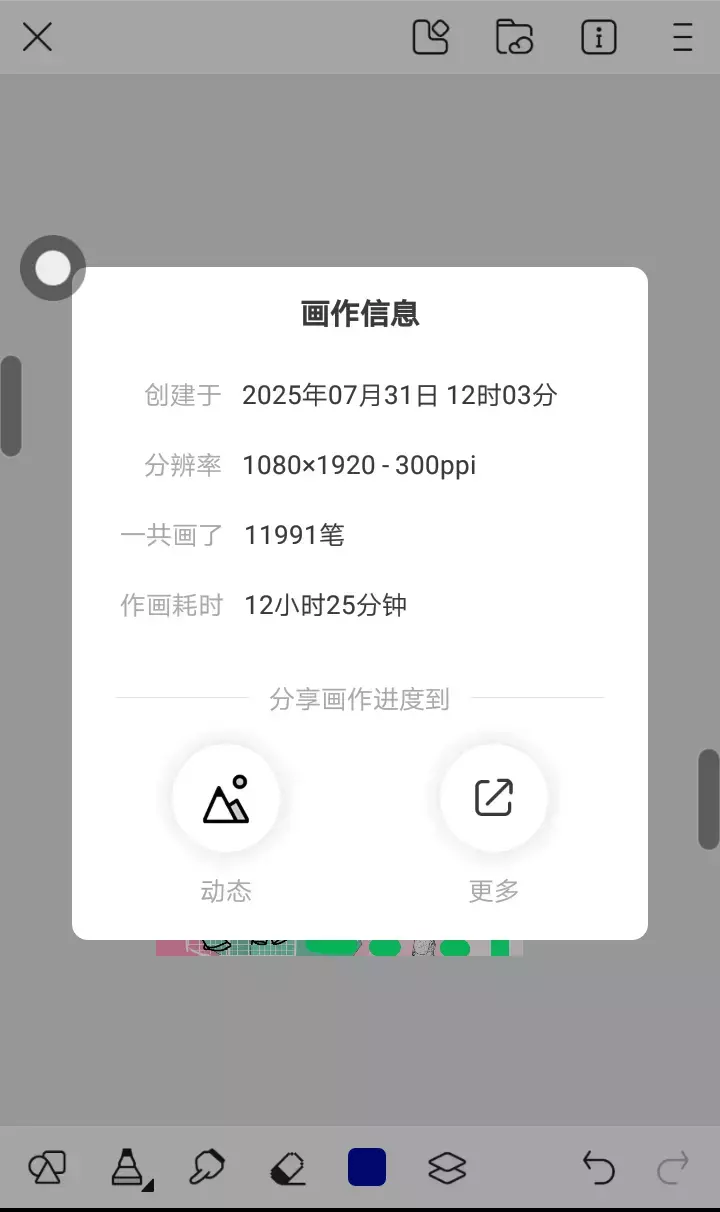Close the drawing editor with the X
The height and width of the screenshot is (1212, 720).
pos(37,38)
